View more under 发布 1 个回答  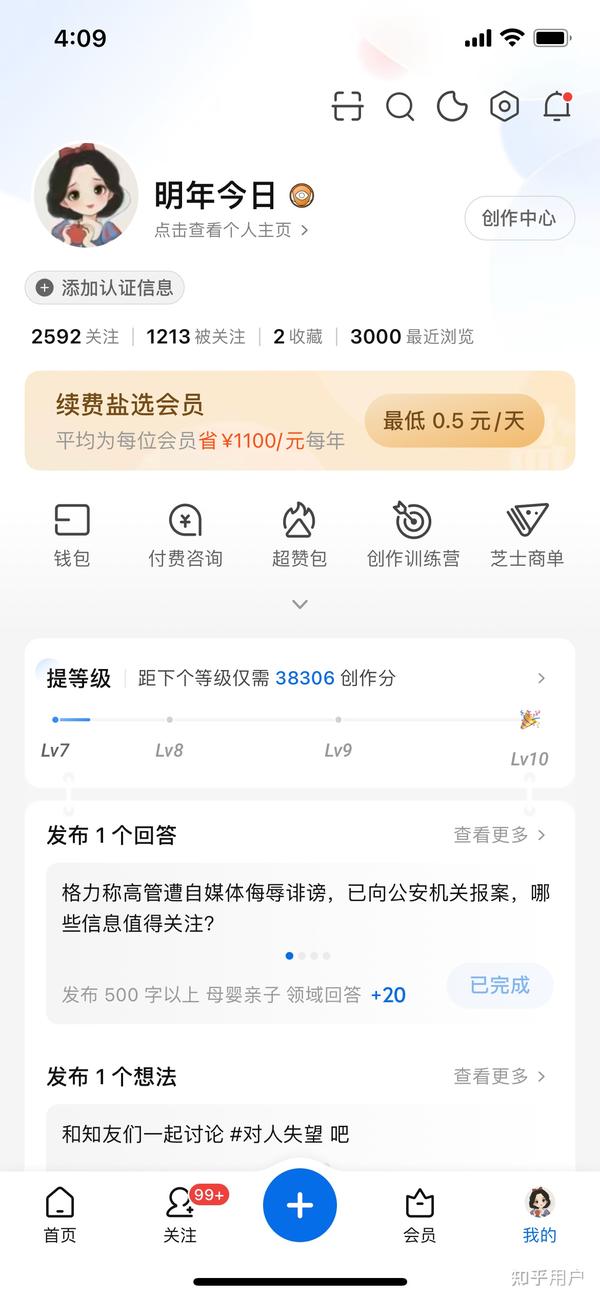(x=499, y=835)
